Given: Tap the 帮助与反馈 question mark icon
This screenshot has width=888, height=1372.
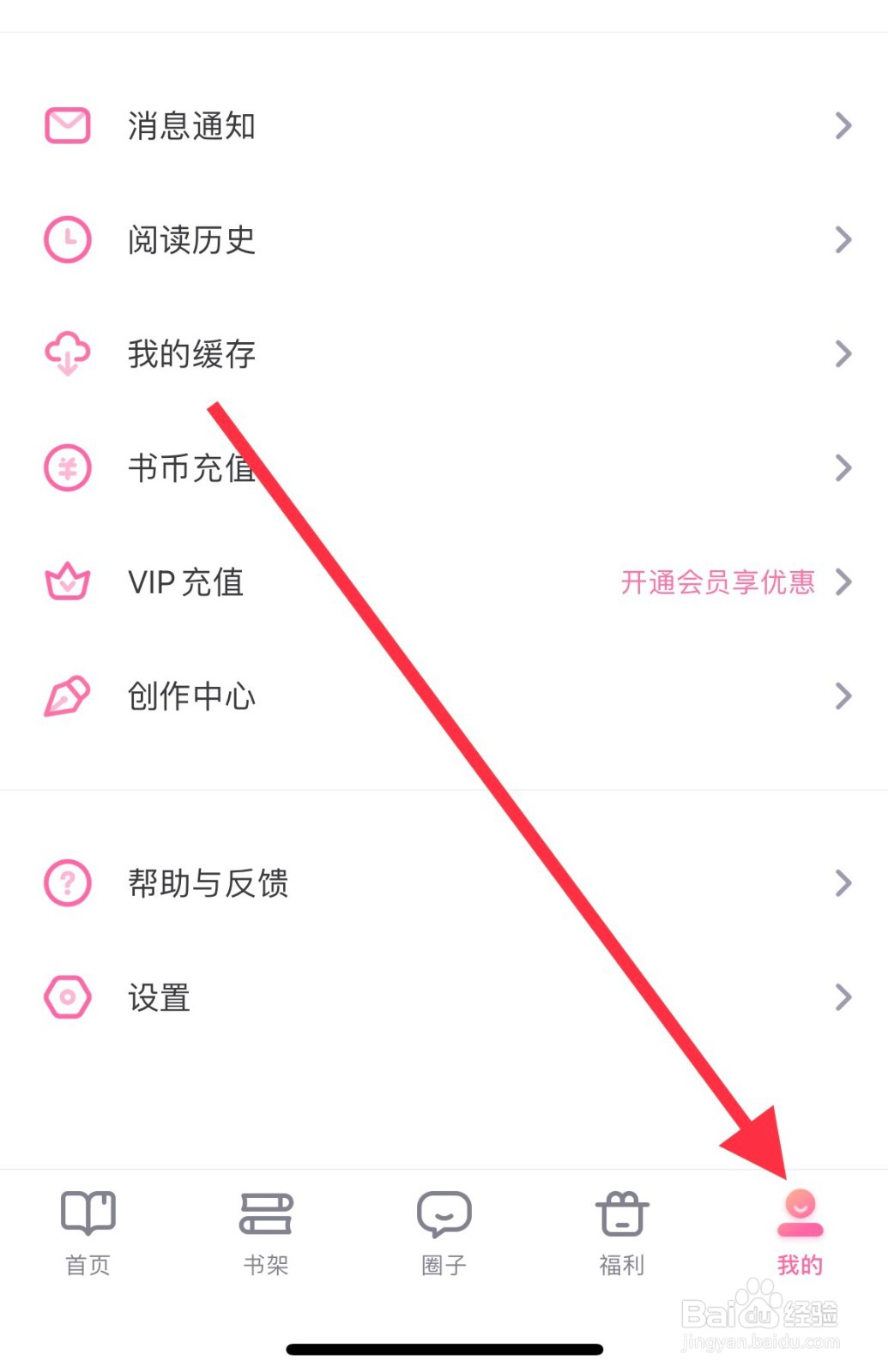Looking at the screenshot, I should (66, 883).
